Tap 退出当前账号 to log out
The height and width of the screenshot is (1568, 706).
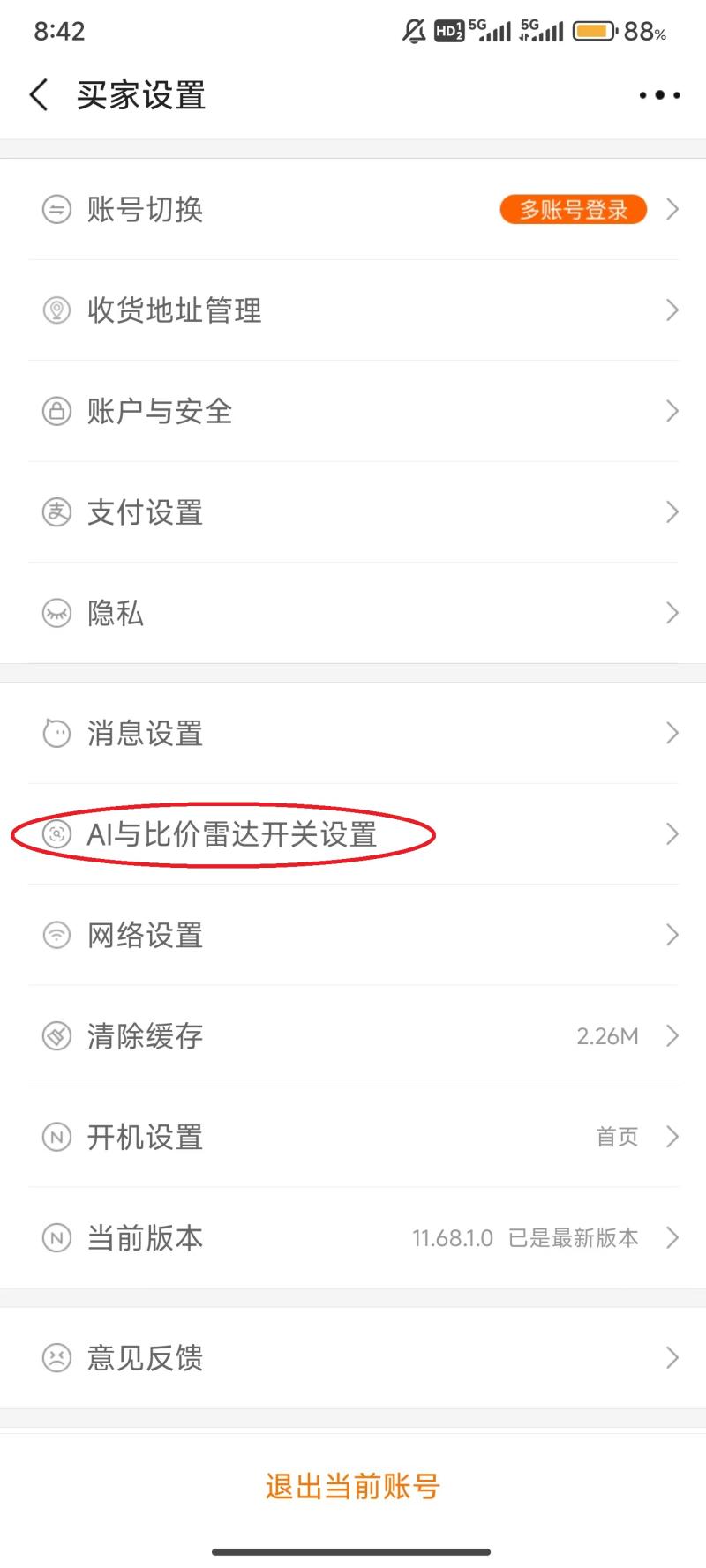[352, 1485]
